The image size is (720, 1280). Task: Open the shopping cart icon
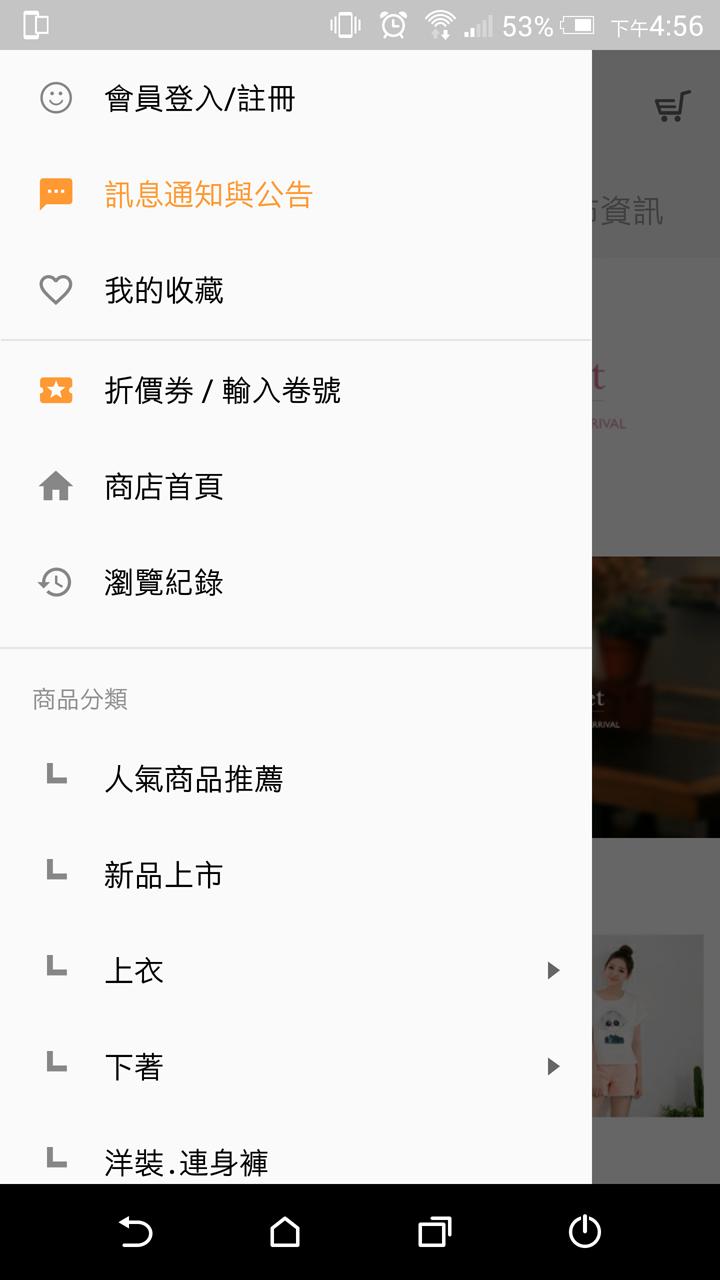click(x=672, y=106)
